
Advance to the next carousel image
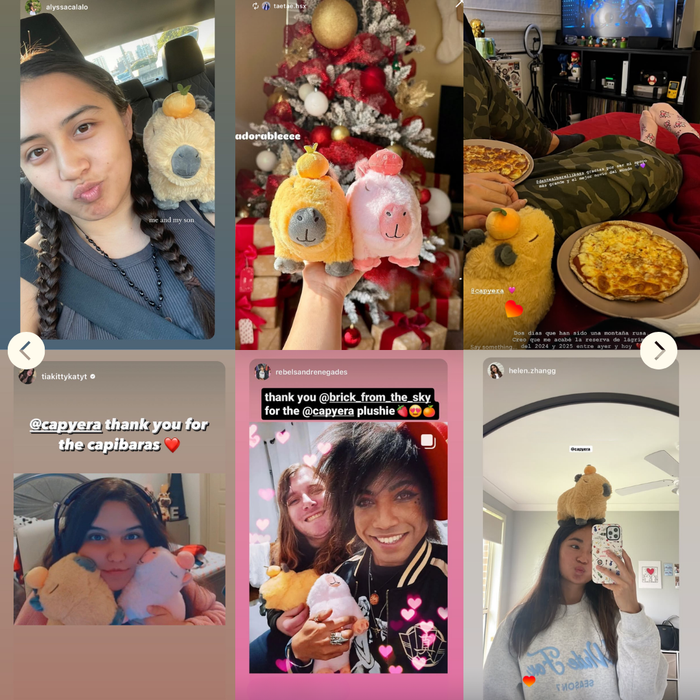[x=658, y=350]
